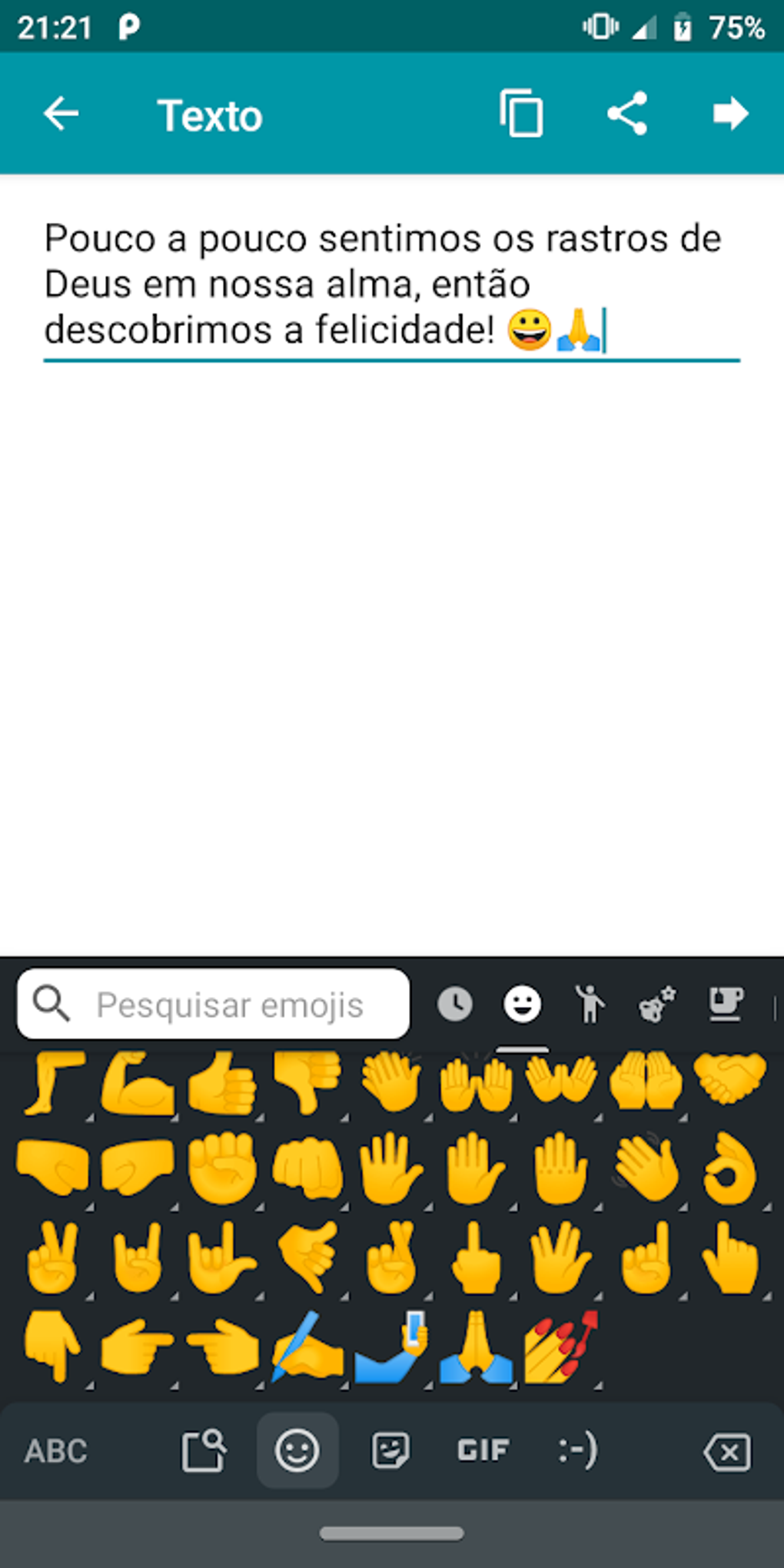Go back using the top arrow
Screen dimensions: 784x1568
(61, 115)
